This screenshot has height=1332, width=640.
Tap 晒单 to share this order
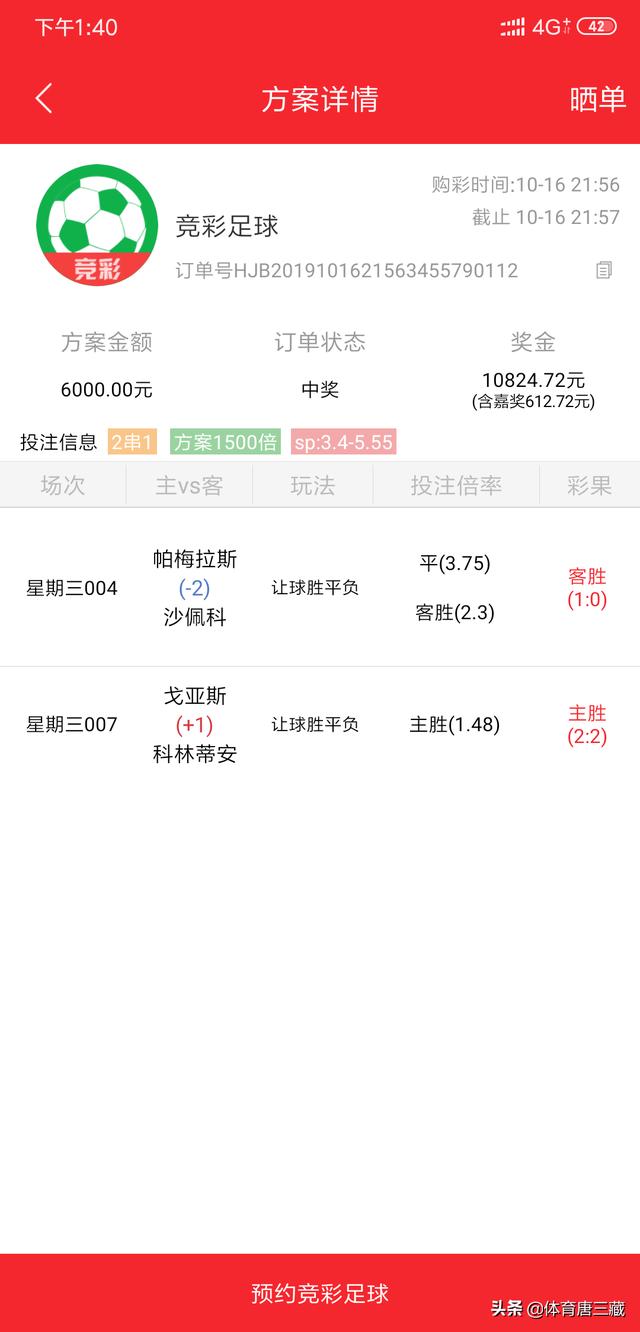click(597, 99)
